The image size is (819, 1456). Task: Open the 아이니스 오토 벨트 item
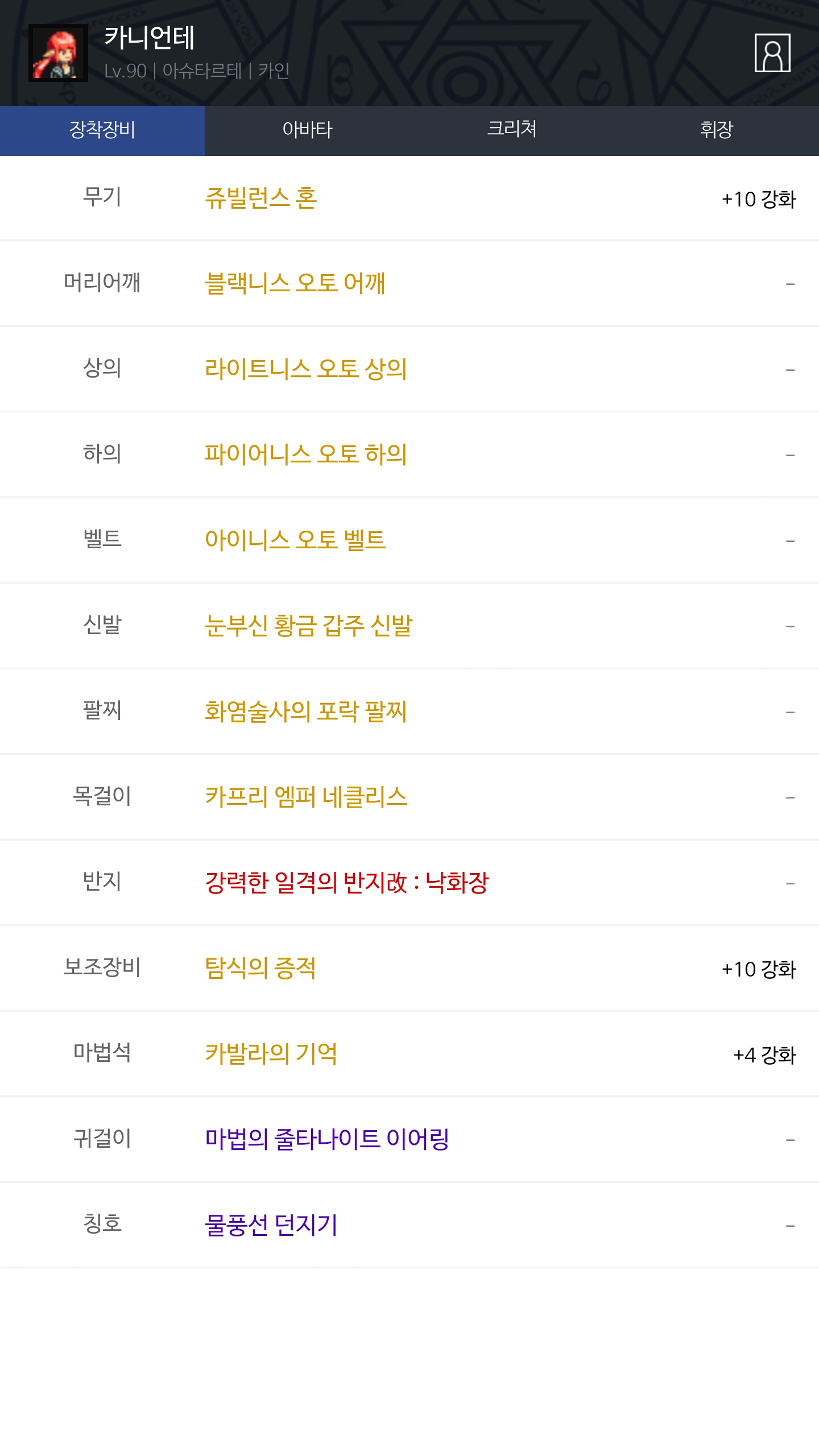295,540
